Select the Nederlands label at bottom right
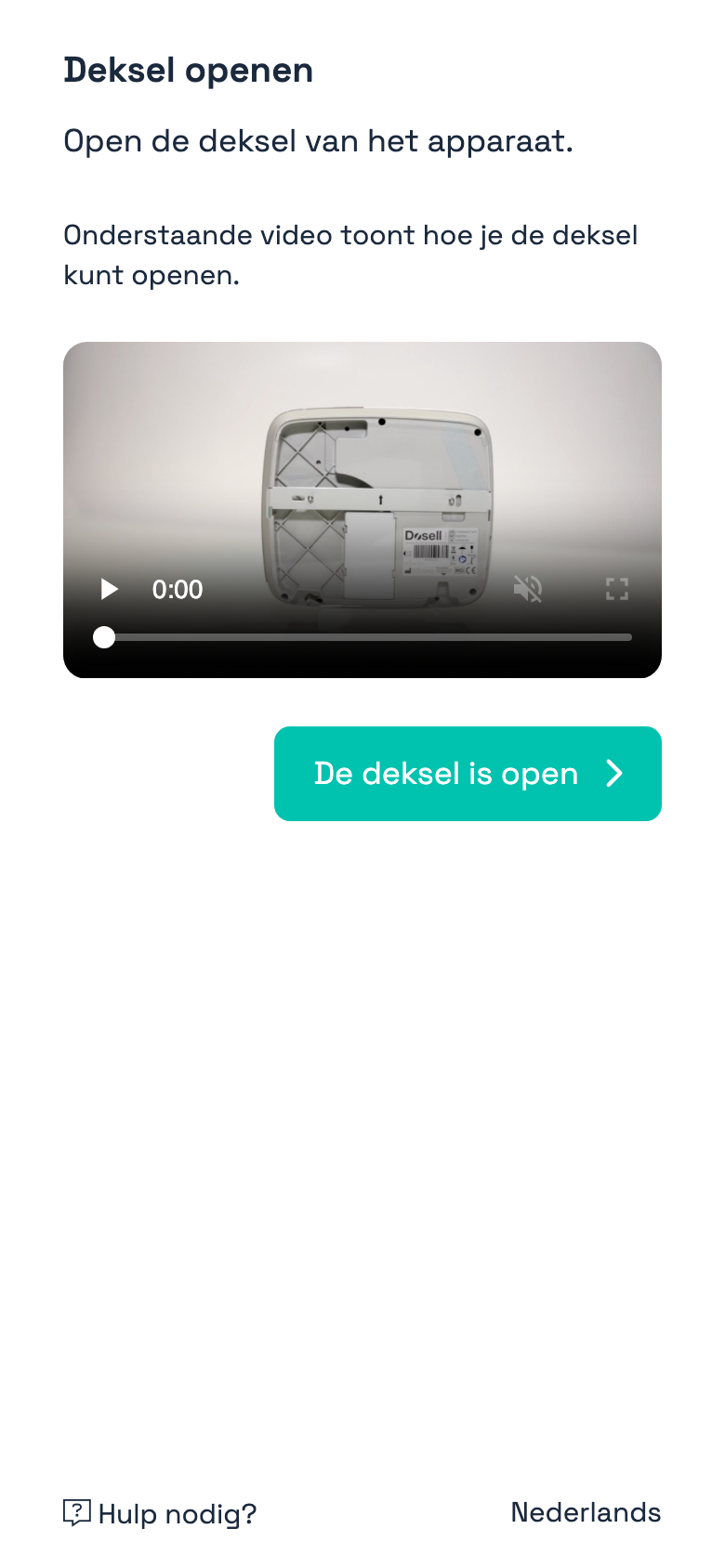Viewport: 725px width, 1568px height. [585, 1511]
